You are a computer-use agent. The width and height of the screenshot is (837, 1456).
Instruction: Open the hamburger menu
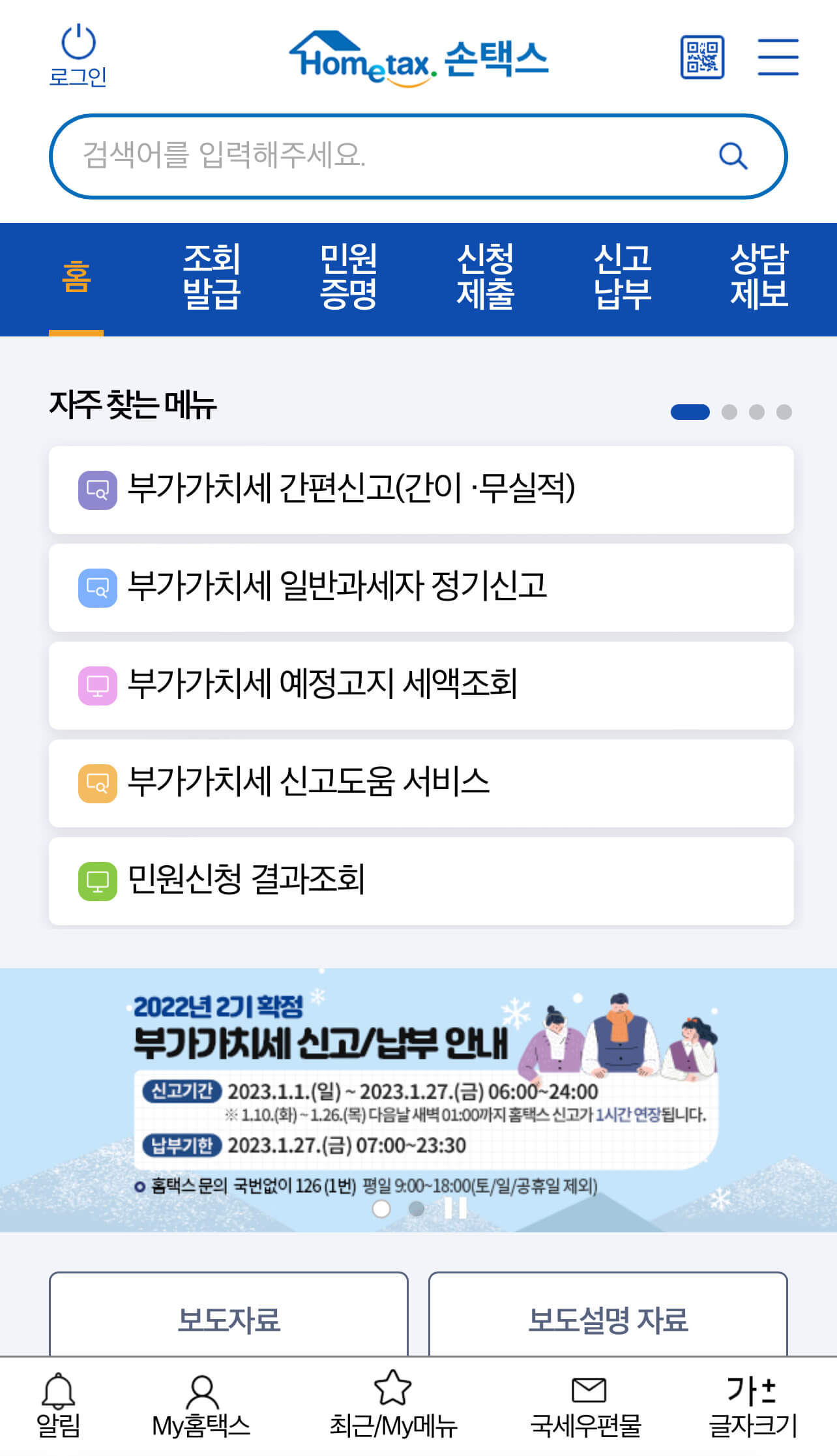778,56
